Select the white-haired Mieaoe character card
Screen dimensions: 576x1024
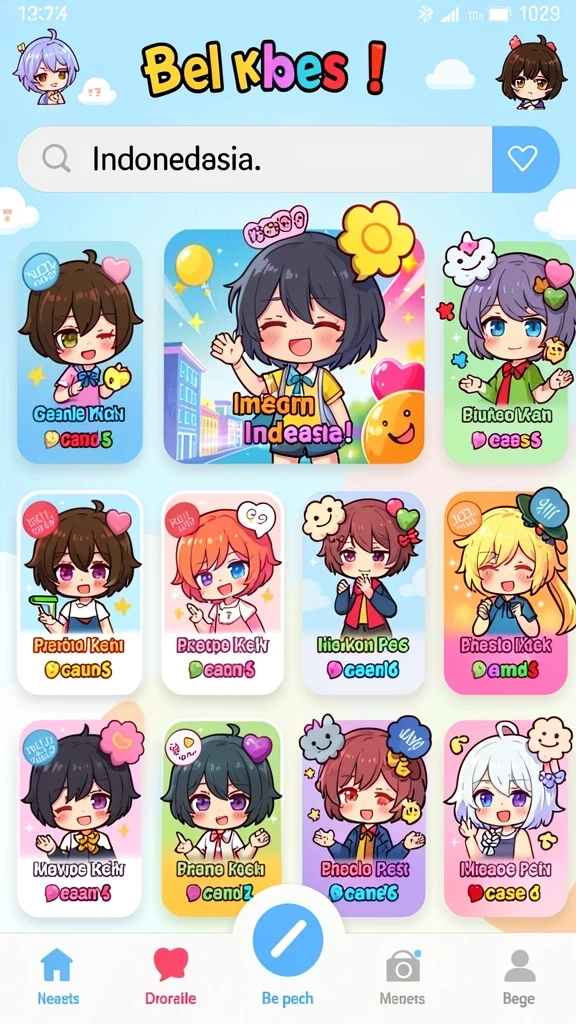[505, 818]
